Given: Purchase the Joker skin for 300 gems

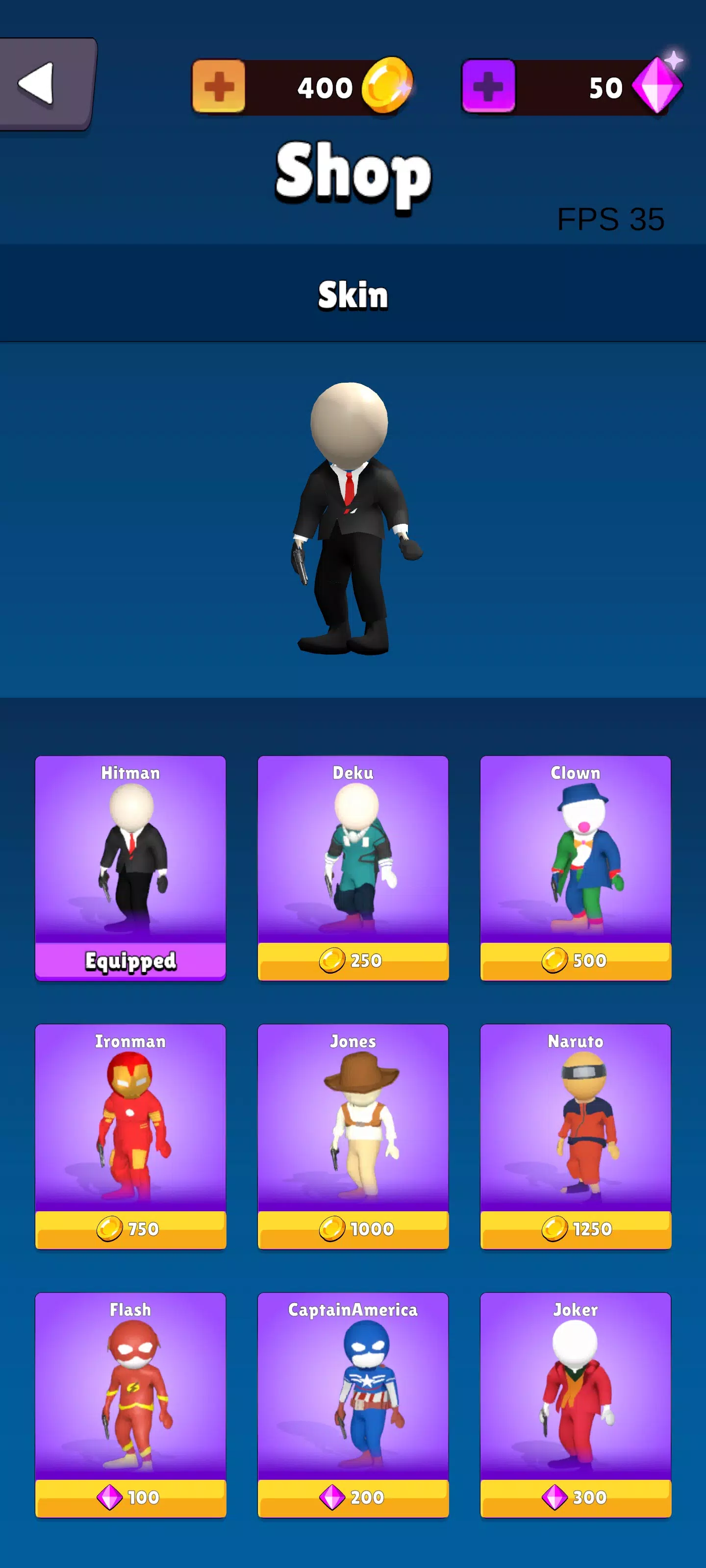Looking at the screenshot, I should click(576, 1497).
